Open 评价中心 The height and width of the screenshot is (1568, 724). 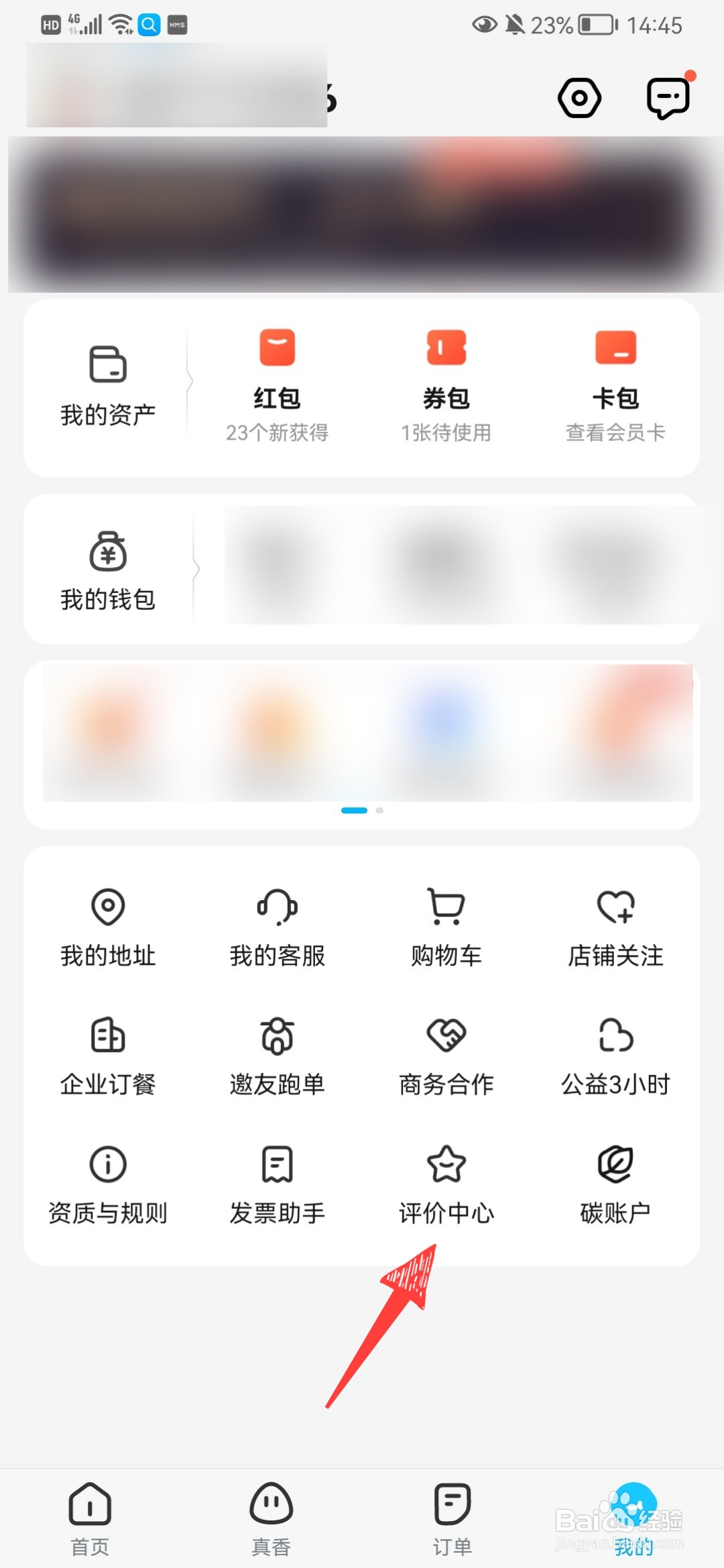(446, 1184)
